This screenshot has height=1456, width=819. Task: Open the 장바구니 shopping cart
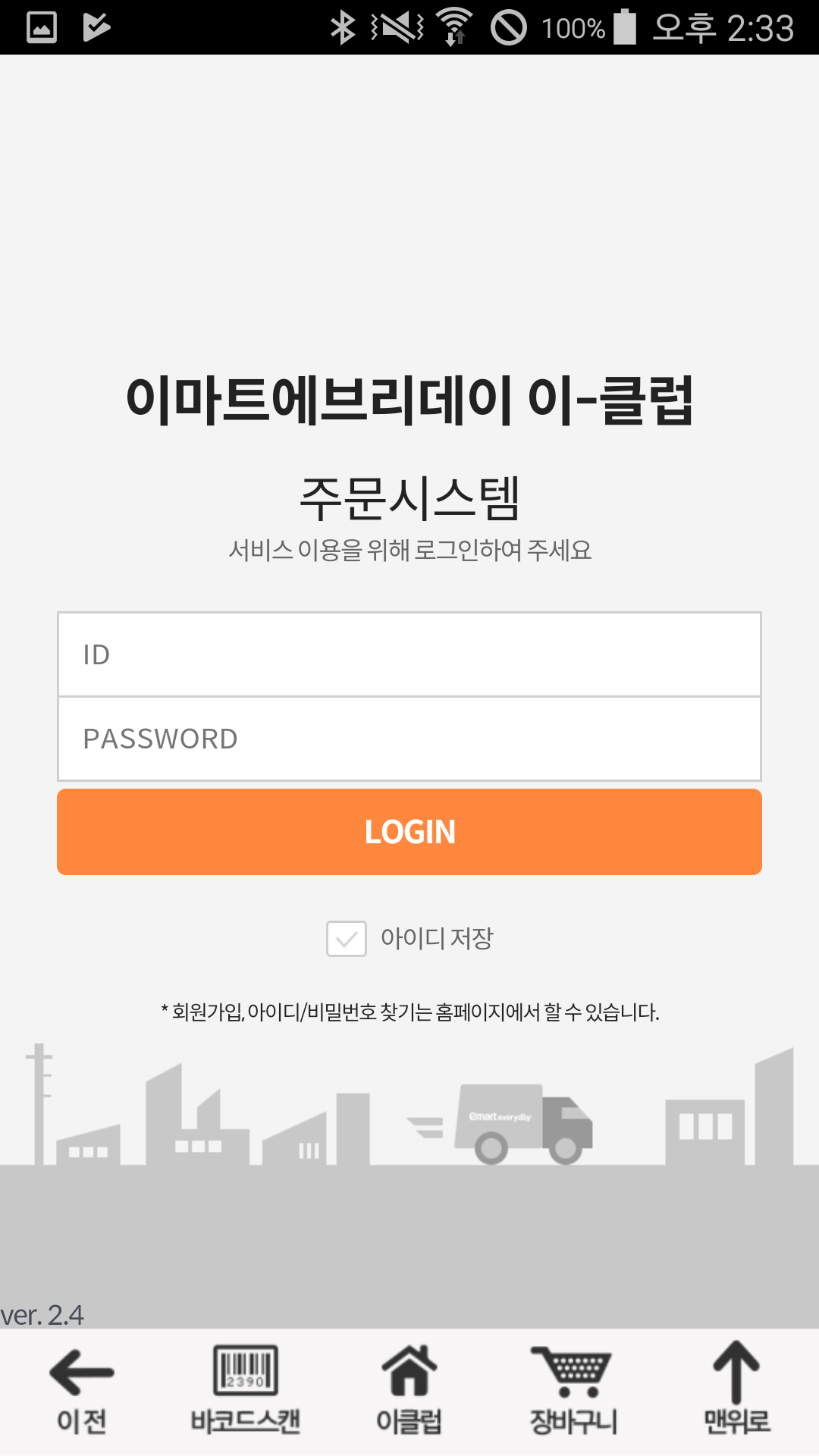pyautogui.click(x=573, y=1389)
